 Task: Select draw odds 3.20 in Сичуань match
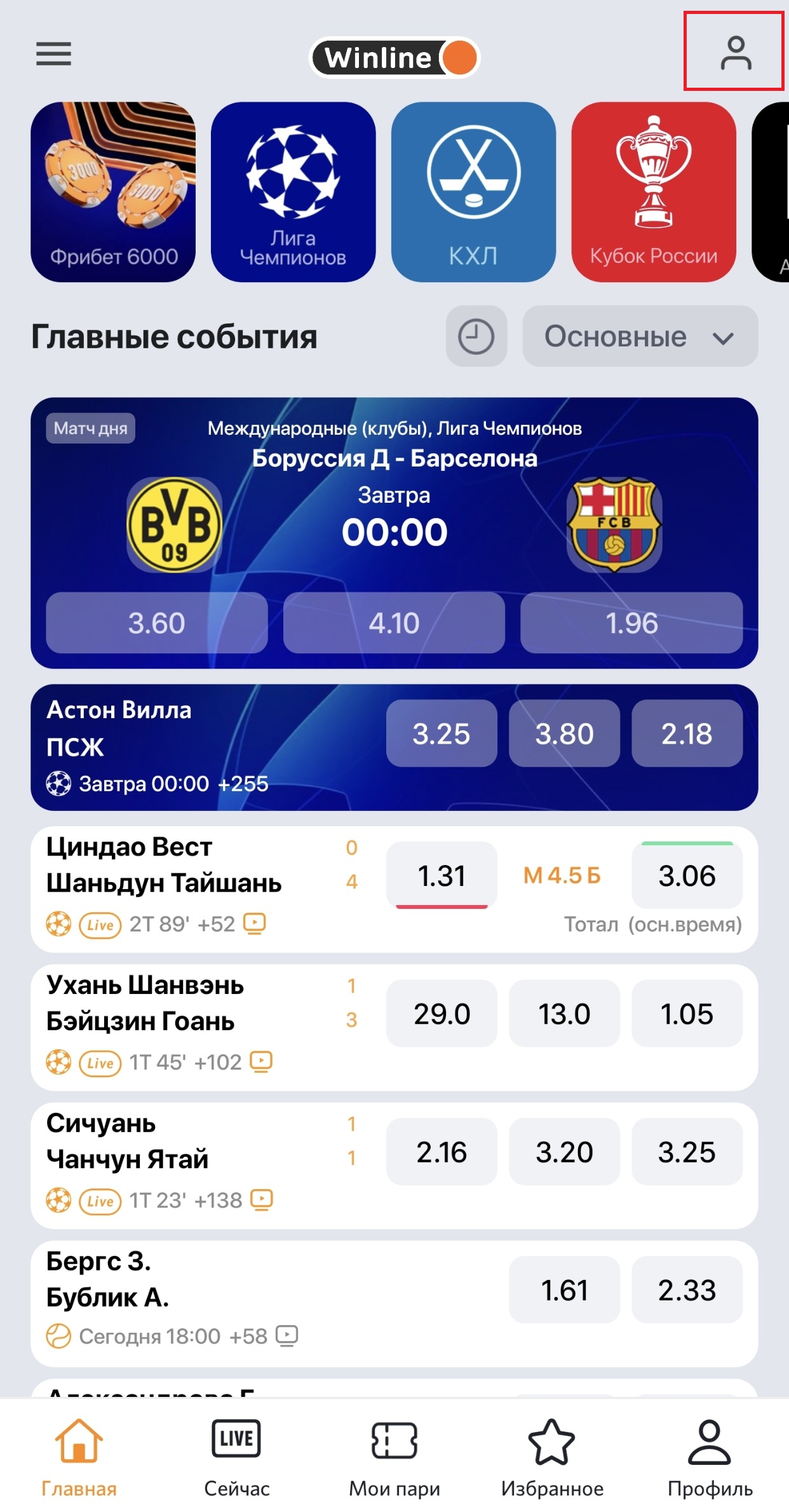(x=564, y=1152)
